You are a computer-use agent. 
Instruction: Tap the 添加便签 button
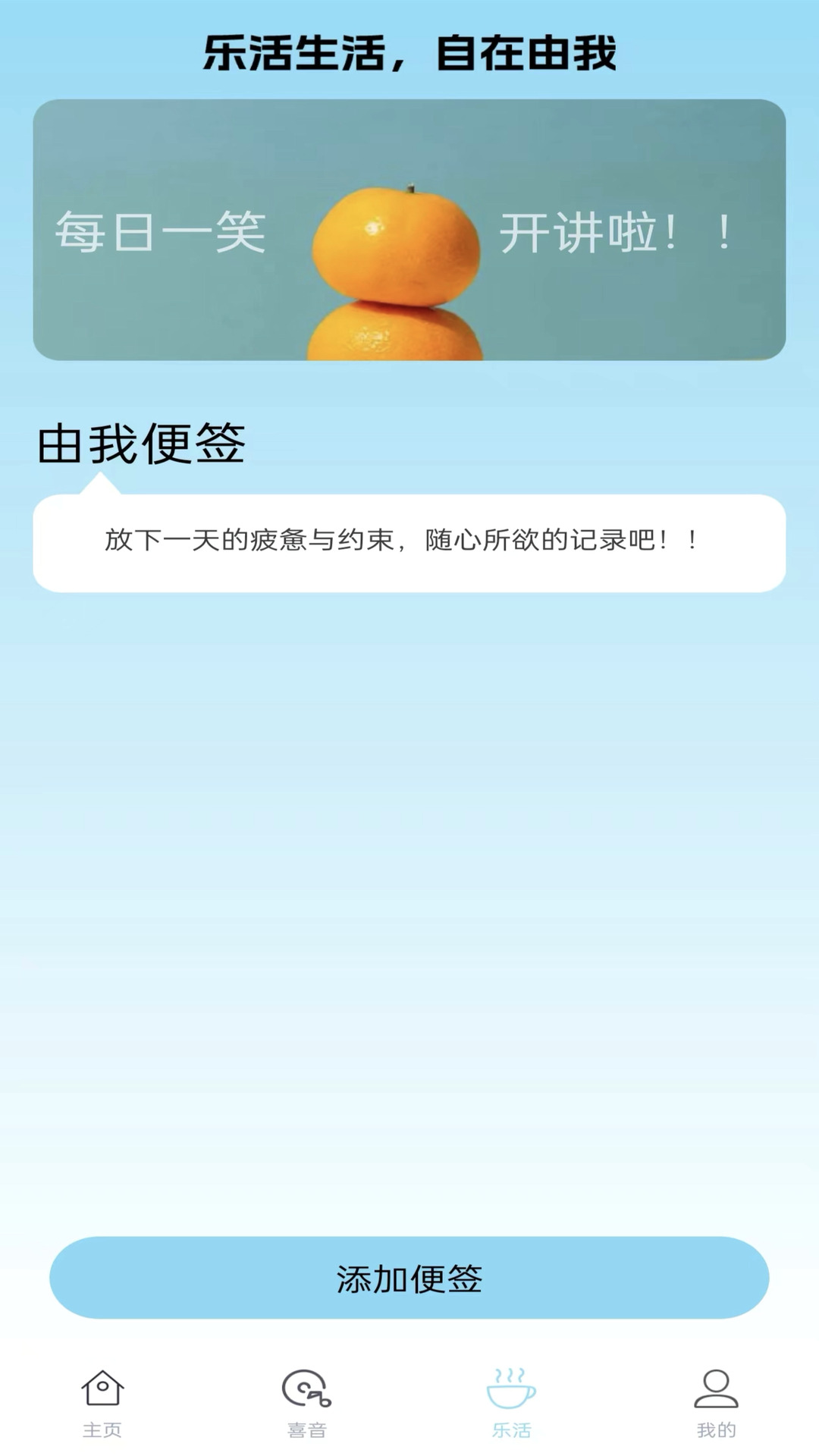409,1278
